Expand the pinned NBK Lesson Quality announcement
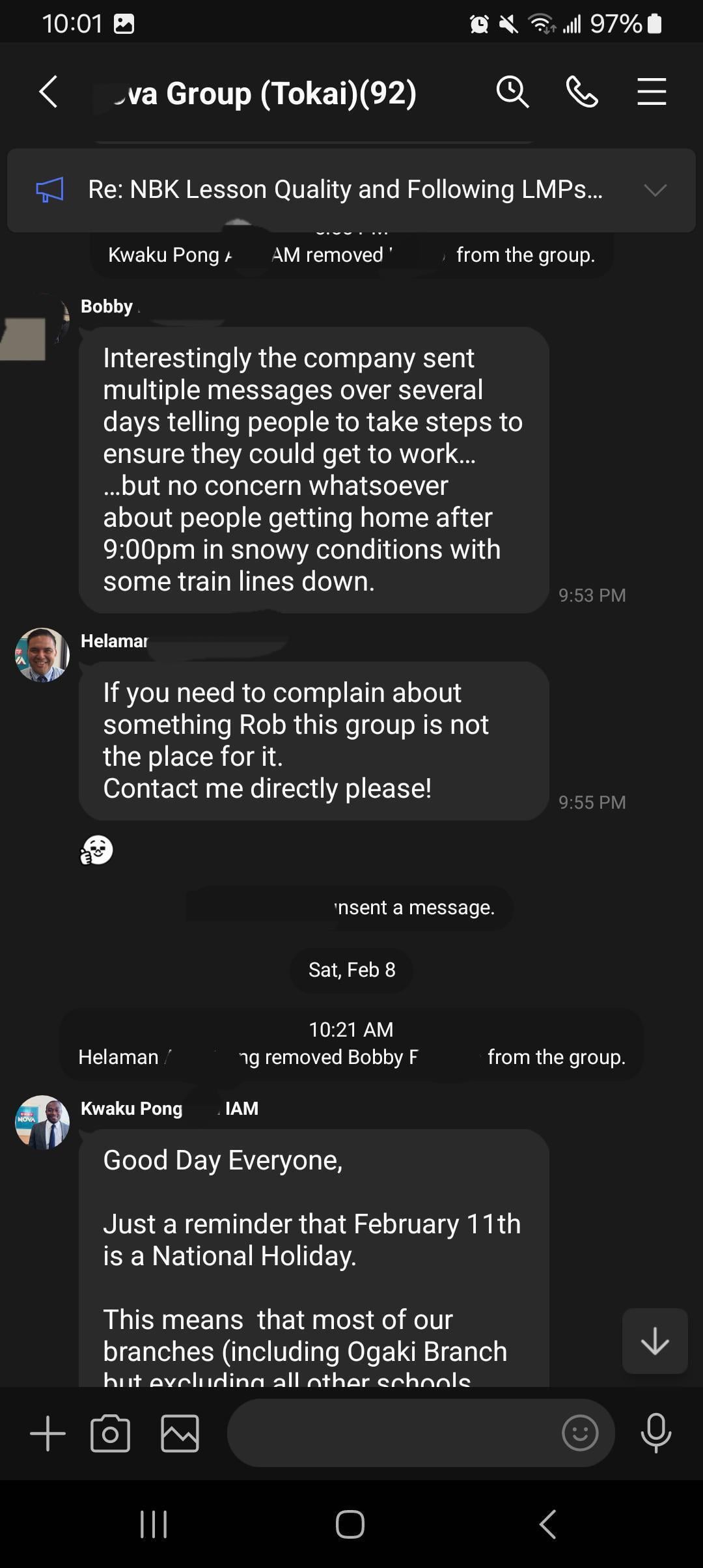Image resolution: width=703 pixels, height=1568 pixels. [x=655, y=190]
